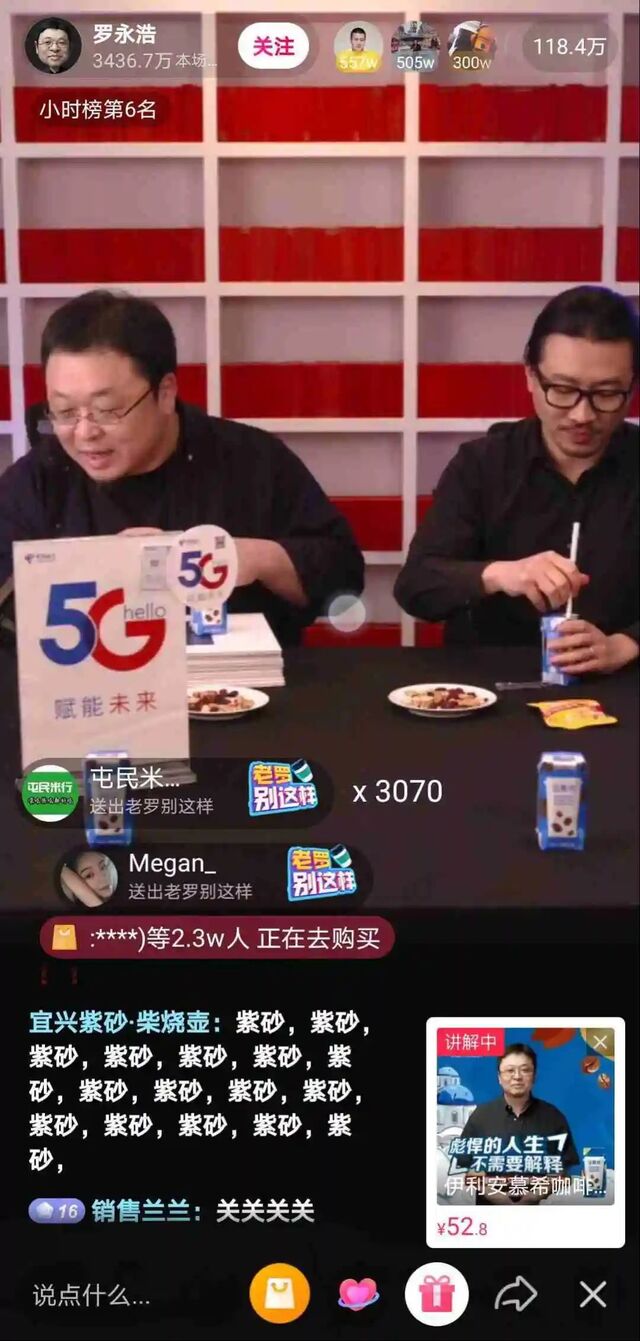This screenshot has width=640, height=1341.
Task: View the third gifter with 300w
Action: [x=472, y=46]
